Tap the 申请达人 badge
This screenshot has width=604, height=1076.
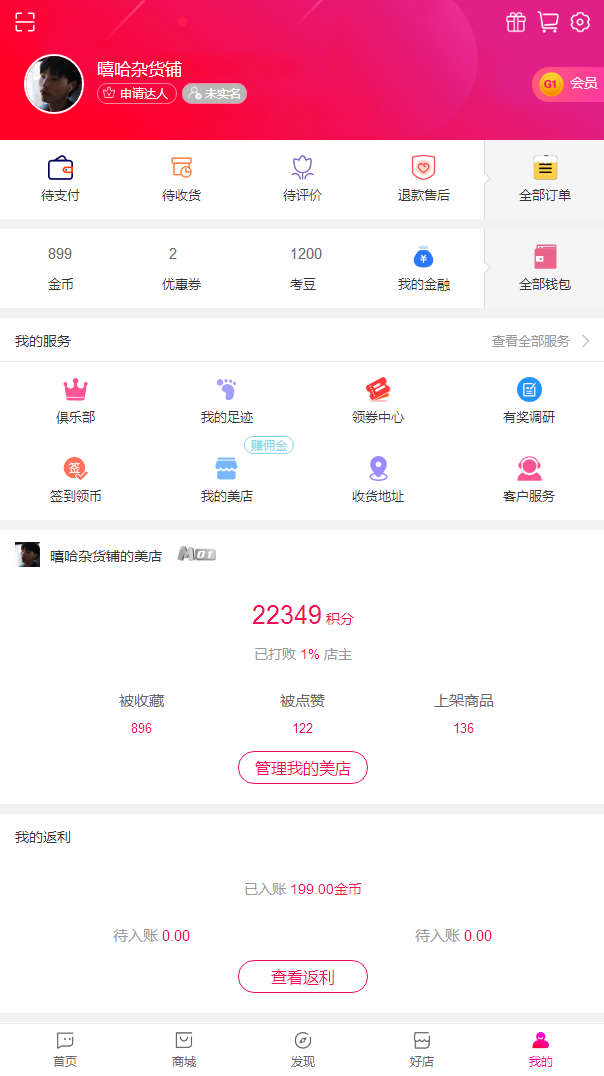coord(137,94)
